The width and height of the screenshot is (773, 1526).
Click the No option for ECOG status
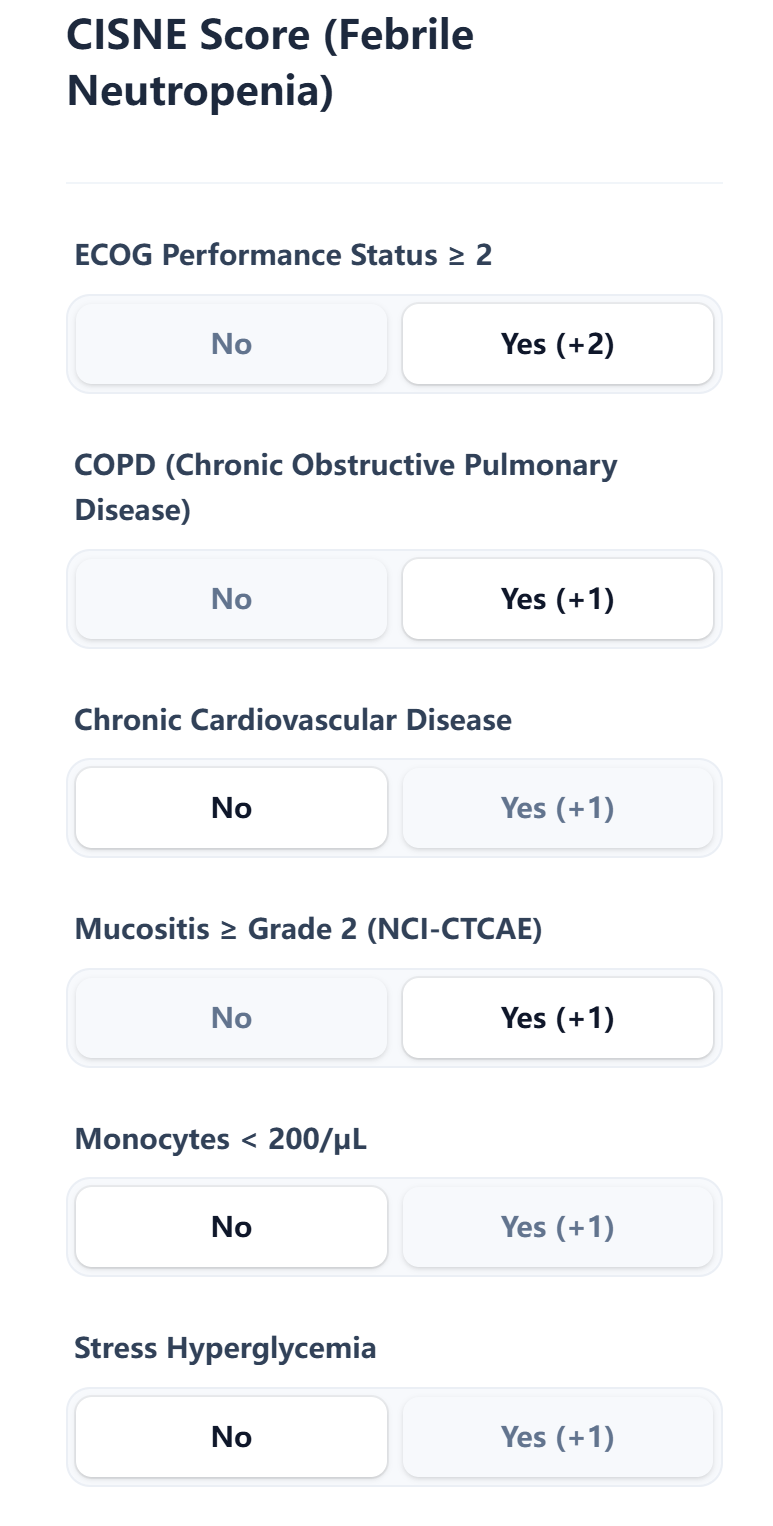point(231,343)
